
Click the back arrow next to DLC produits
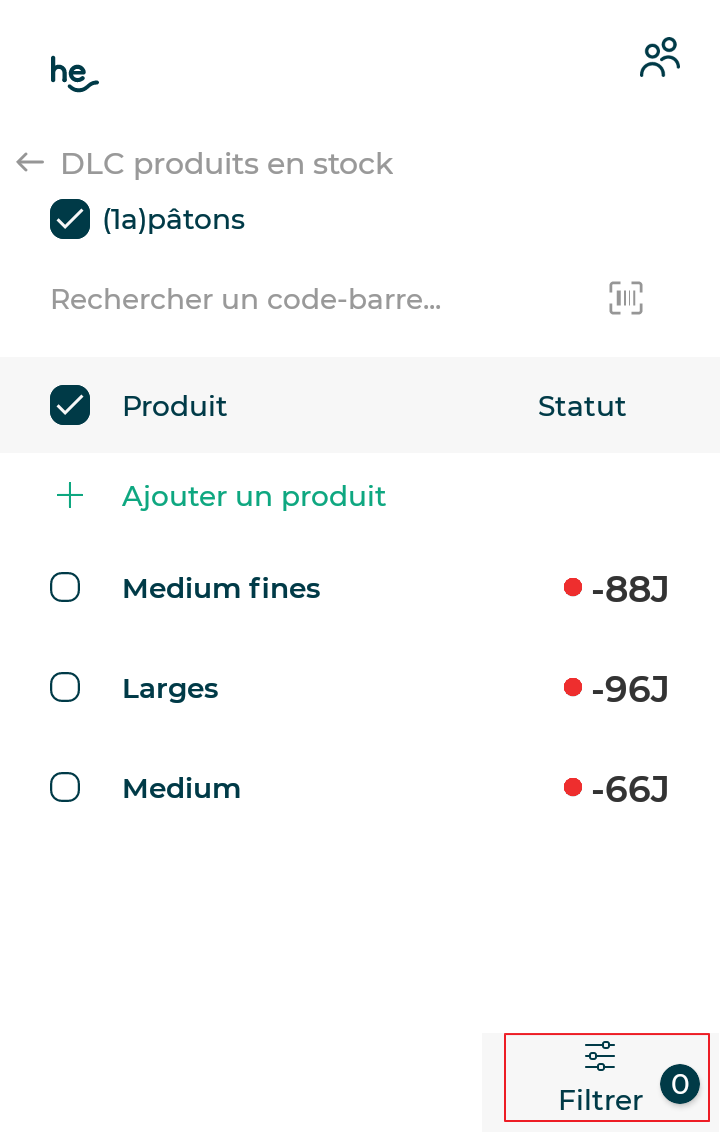[x=29, y=162]
